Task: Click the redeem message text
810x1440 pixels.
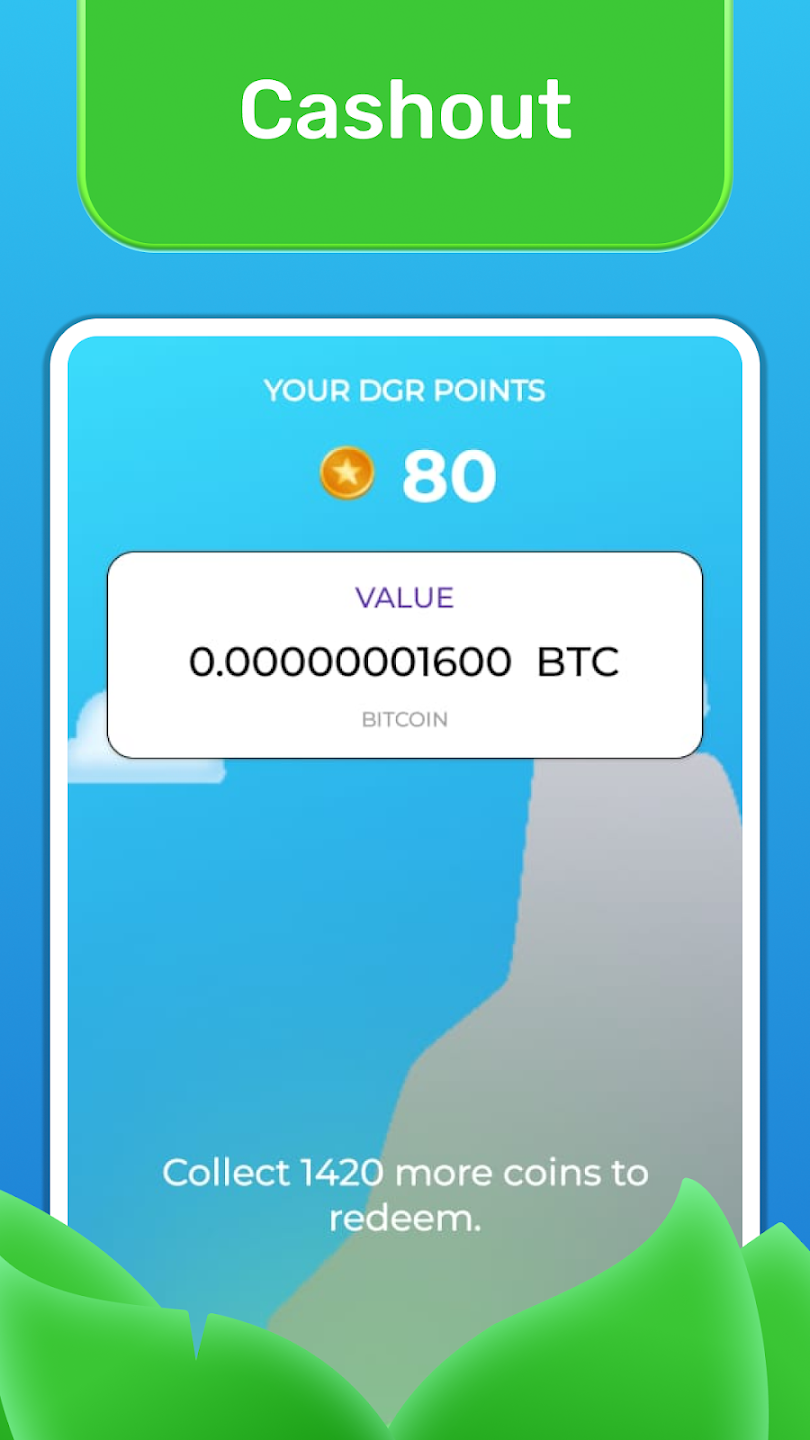Action: pyautogui.click(x=405, y=1195)
